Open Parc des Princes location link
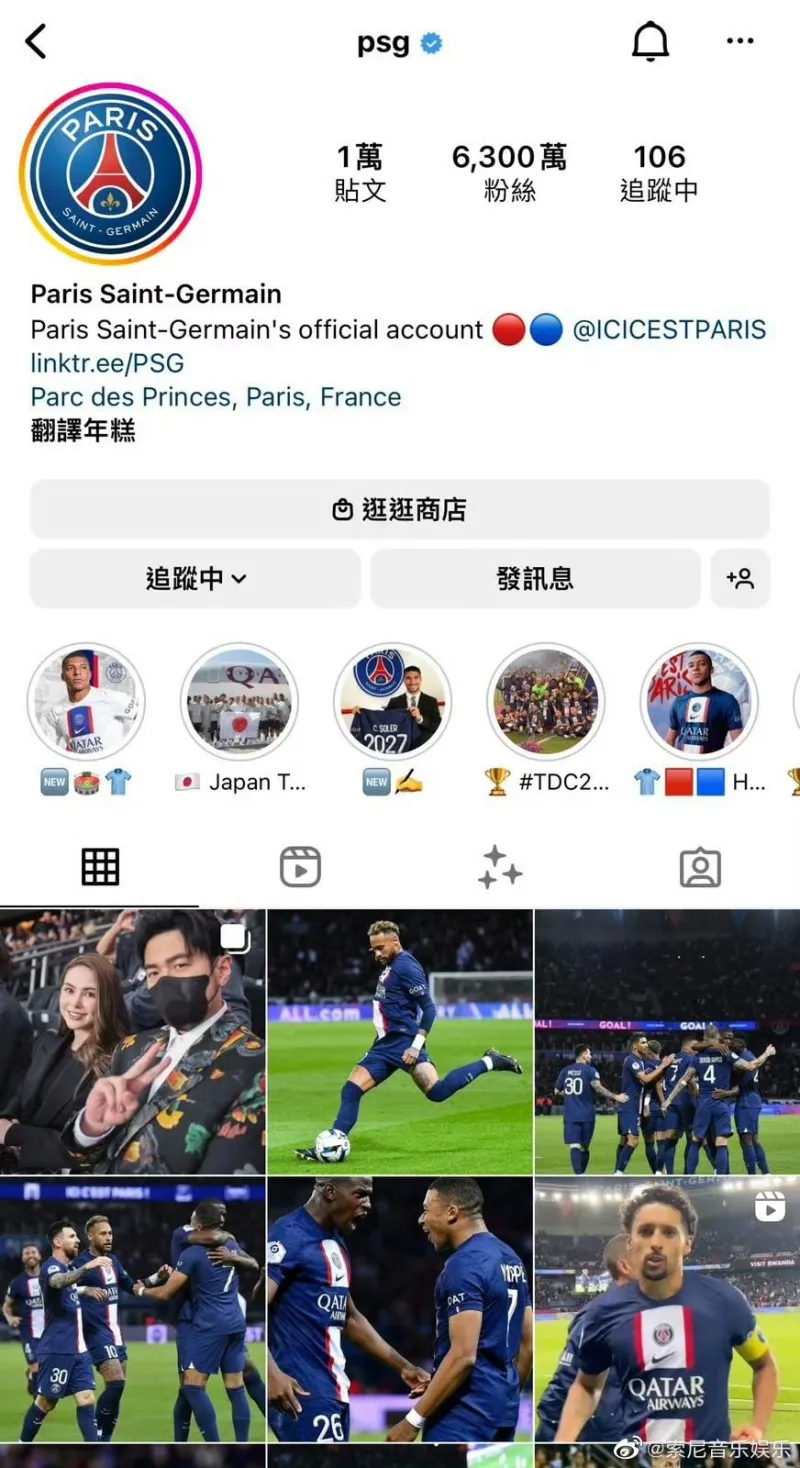 tap(216, 397)
